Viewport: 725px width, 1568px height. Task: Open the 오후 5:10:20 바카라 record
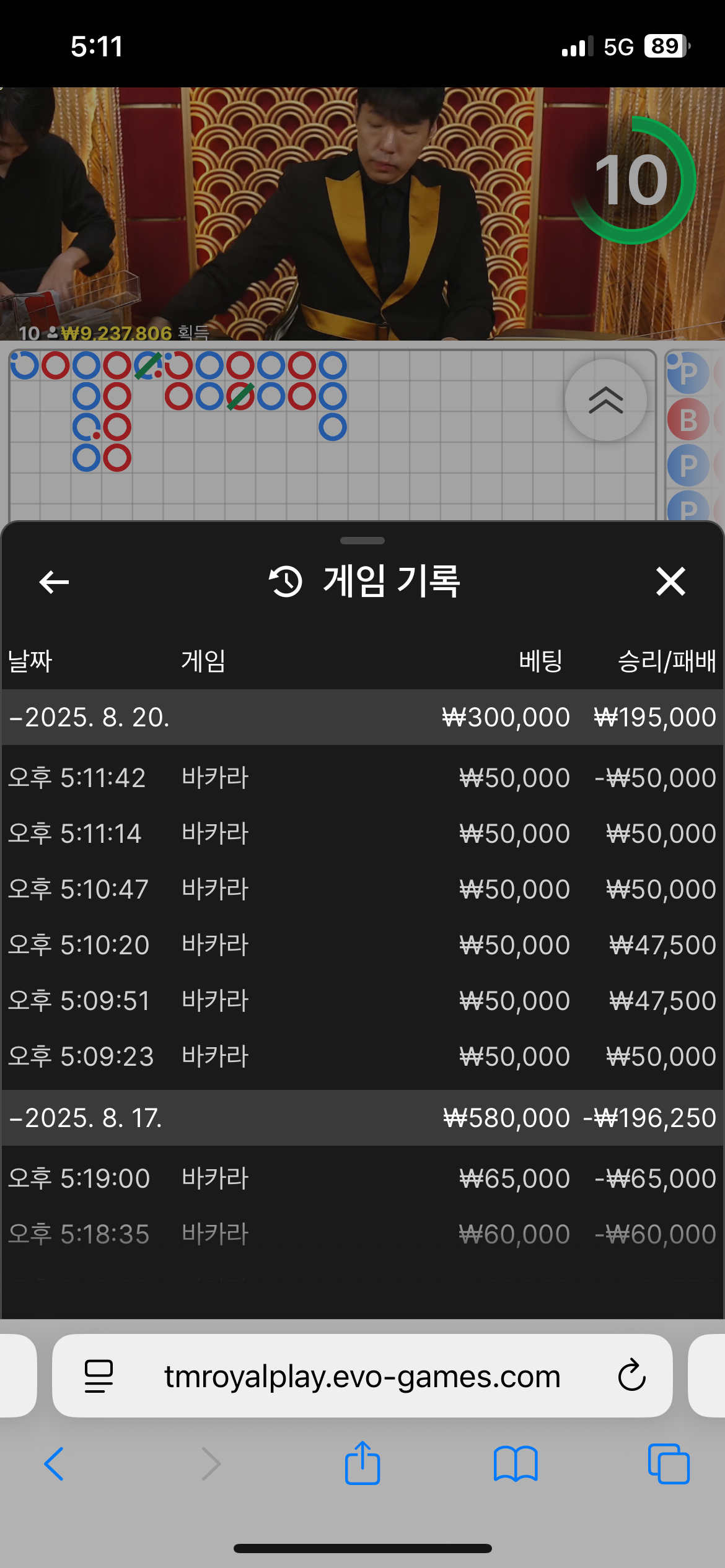click(x=362, y=945)
